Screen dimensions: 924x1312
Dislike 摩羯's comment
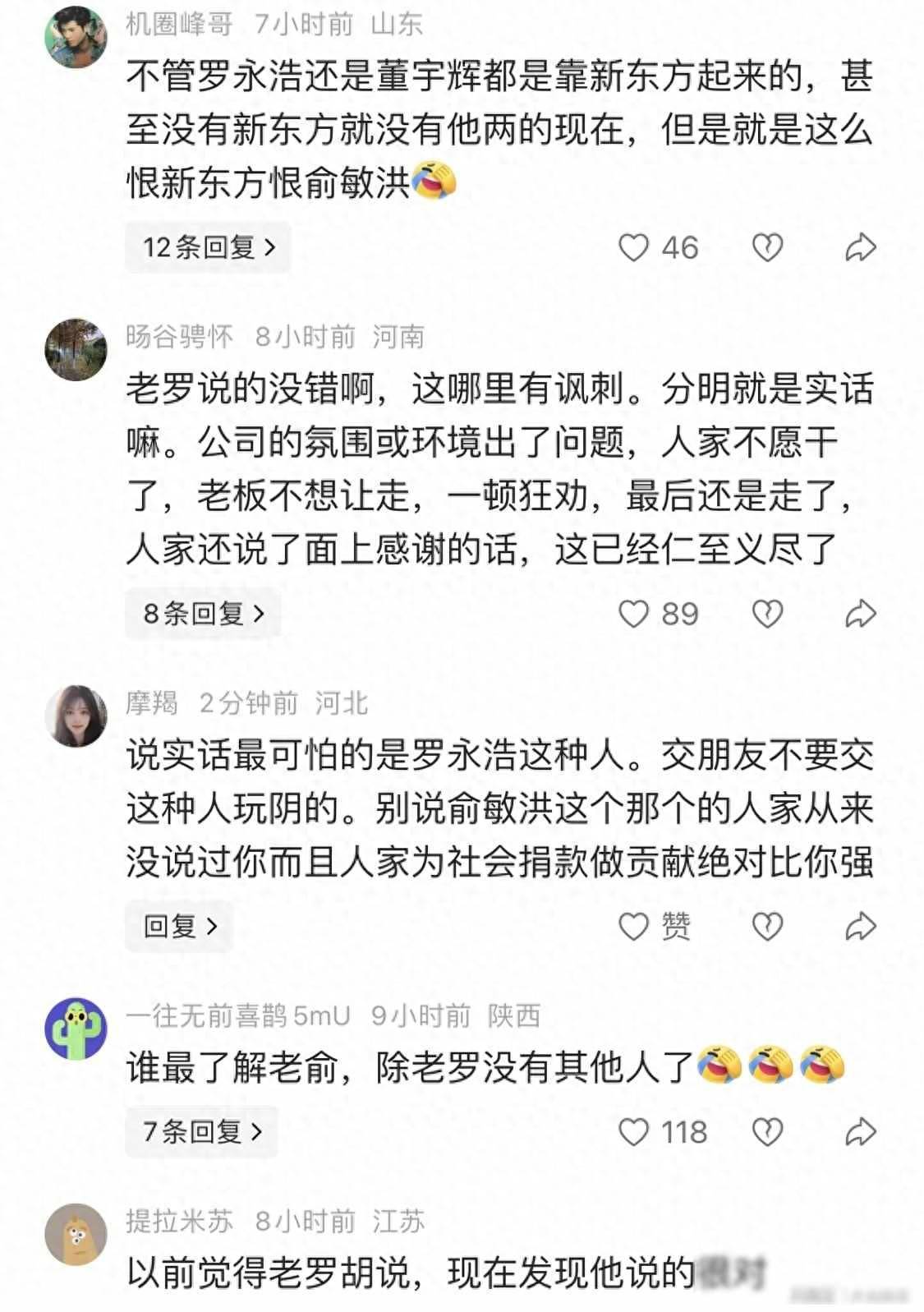point(768,927)
